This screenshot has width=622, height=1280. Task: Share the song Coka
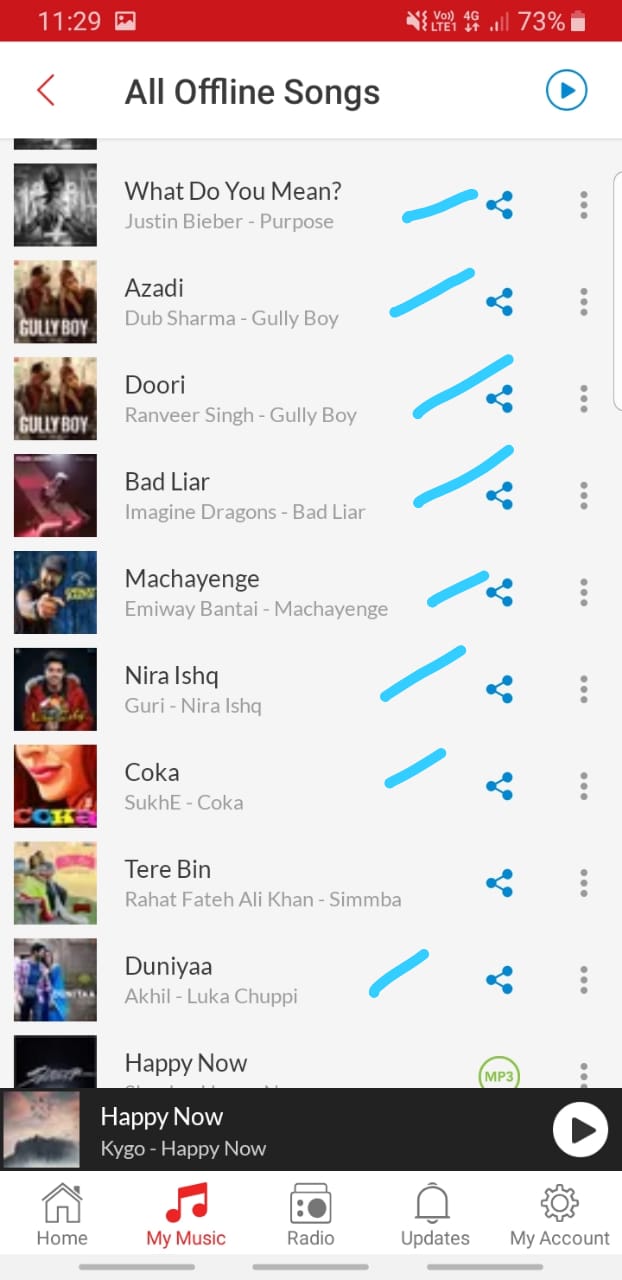coord(499,786)
